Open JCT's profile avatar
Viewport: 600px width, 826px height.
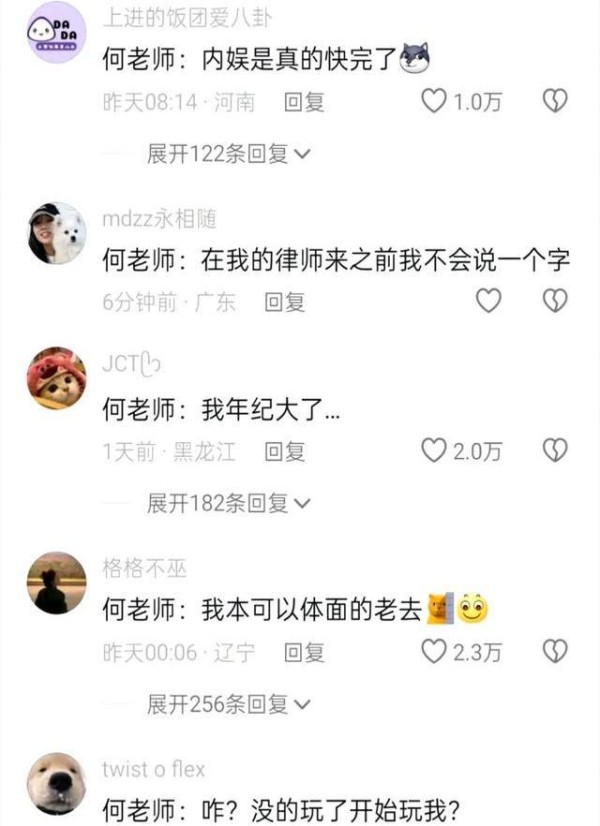point(56,378)
